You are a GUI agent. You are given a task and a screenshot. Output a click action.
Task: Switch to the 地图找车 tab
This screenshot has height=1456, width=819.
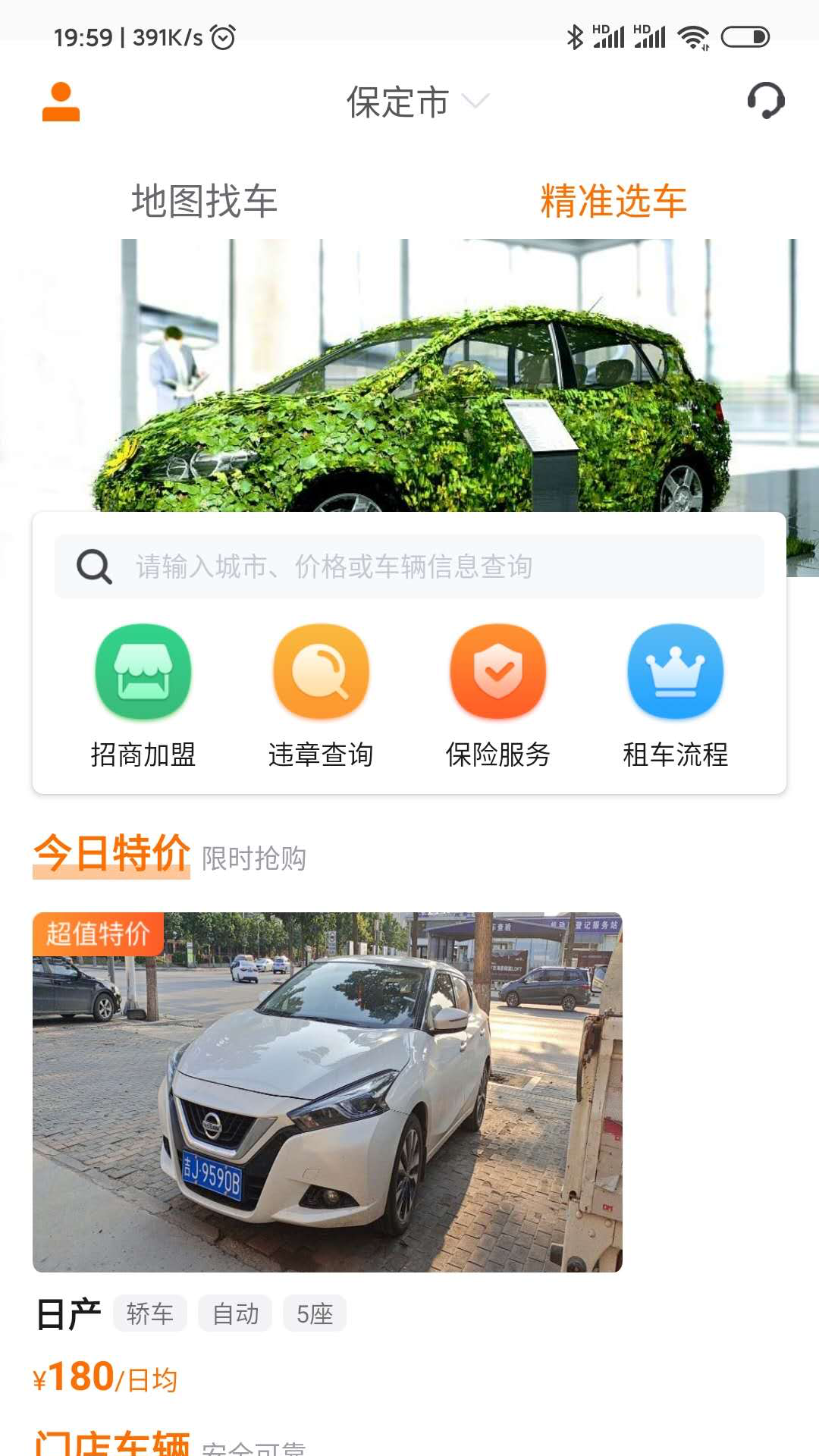(205, 201)
